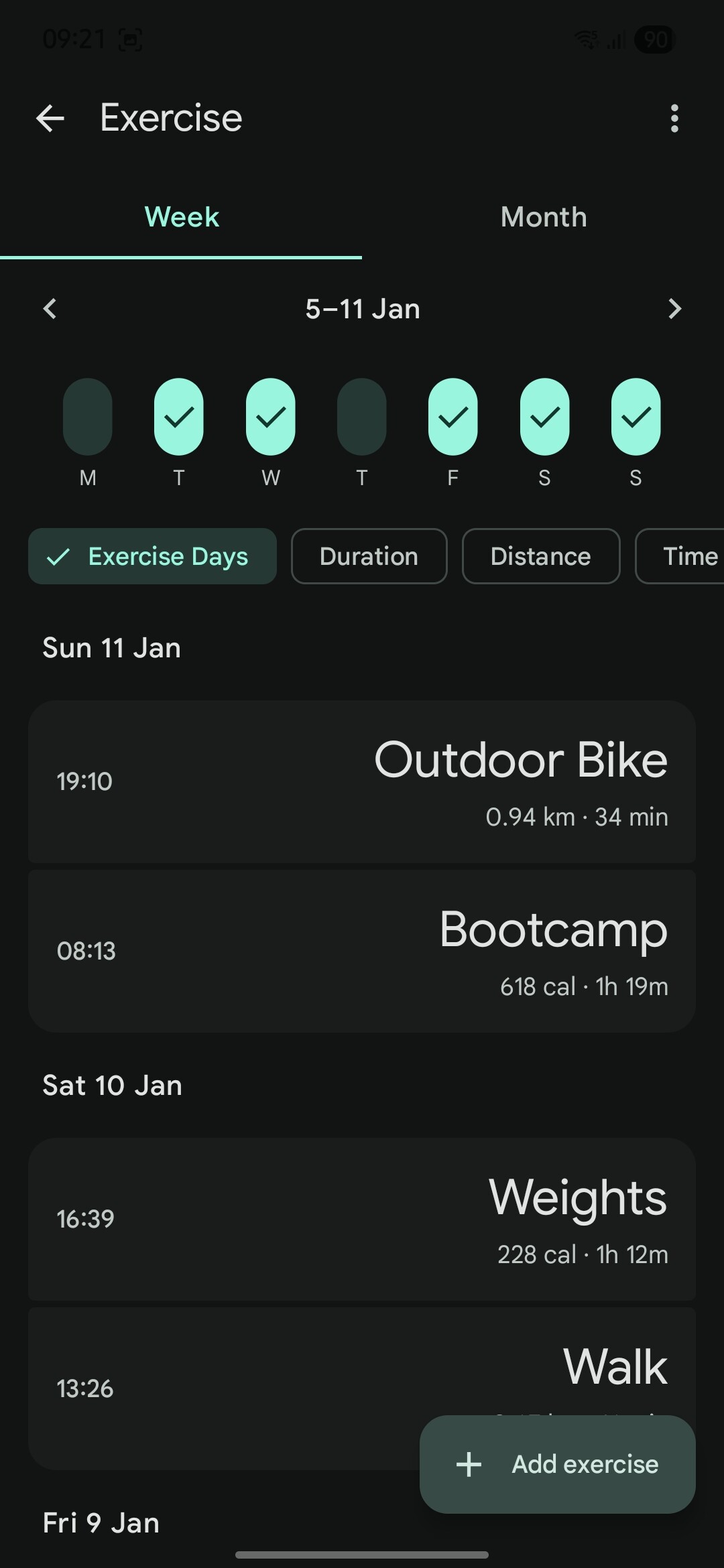
Task: Switch to the Month tab
Action: coord(543,217)
